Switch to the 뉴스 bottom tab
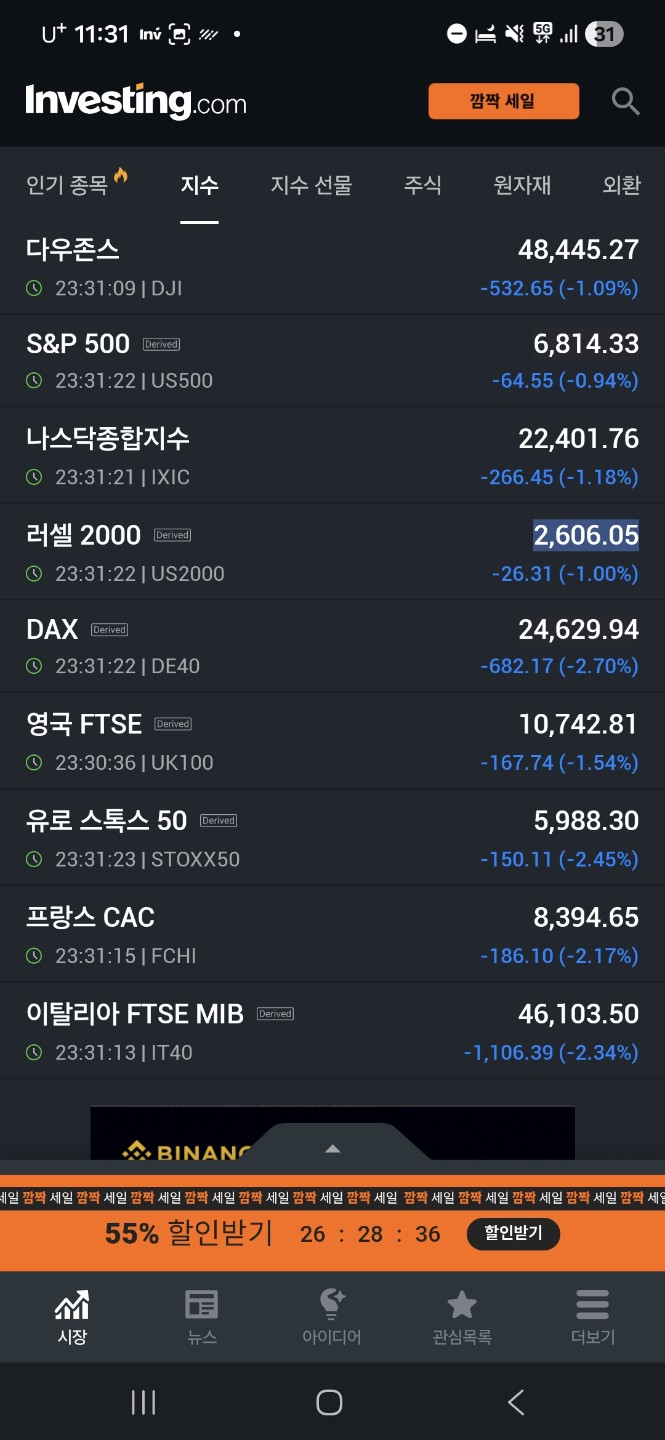 point(202,1317)
